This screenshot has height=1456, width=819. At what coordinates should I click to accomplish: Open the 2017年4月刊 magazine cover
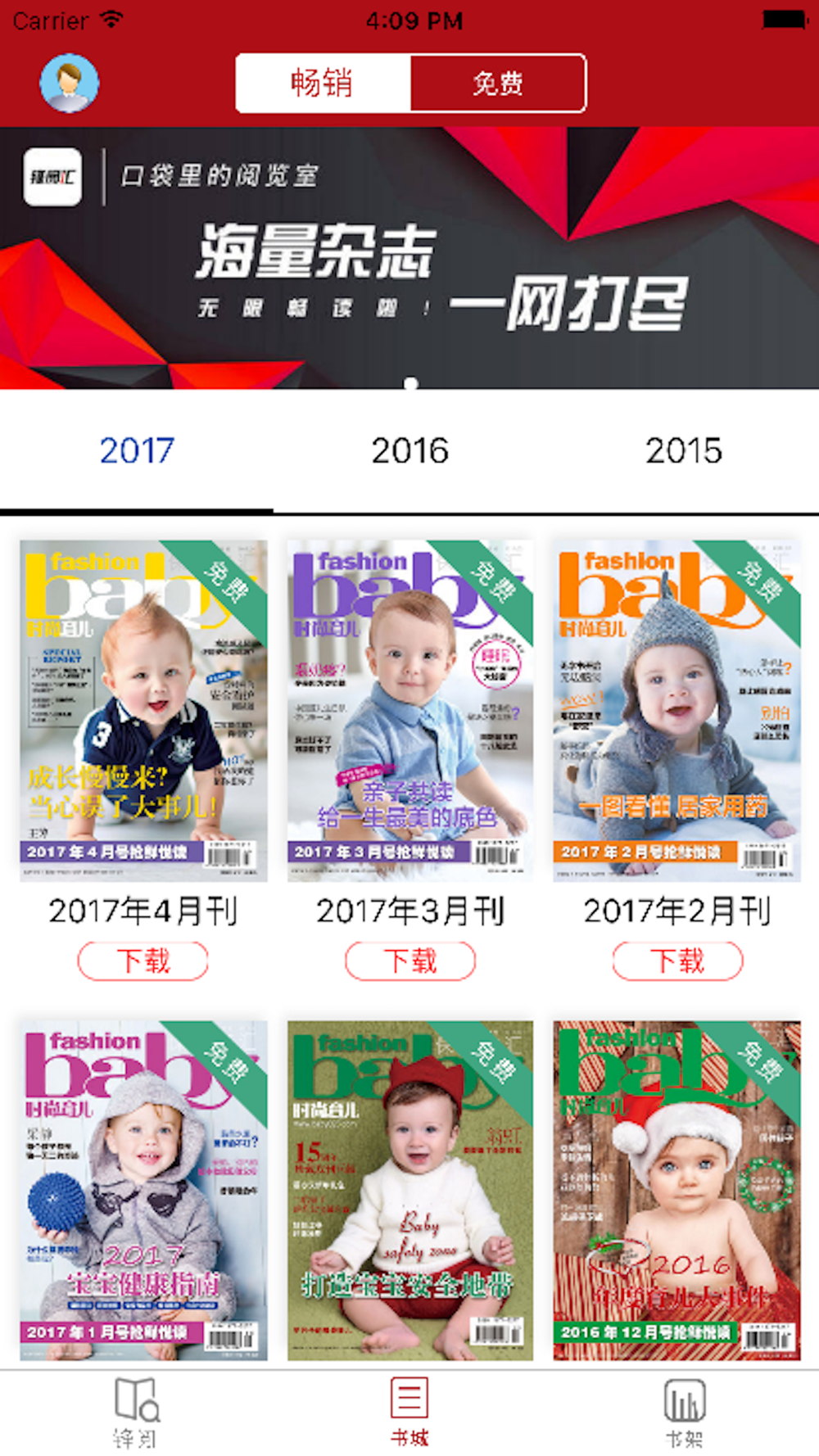143,710
